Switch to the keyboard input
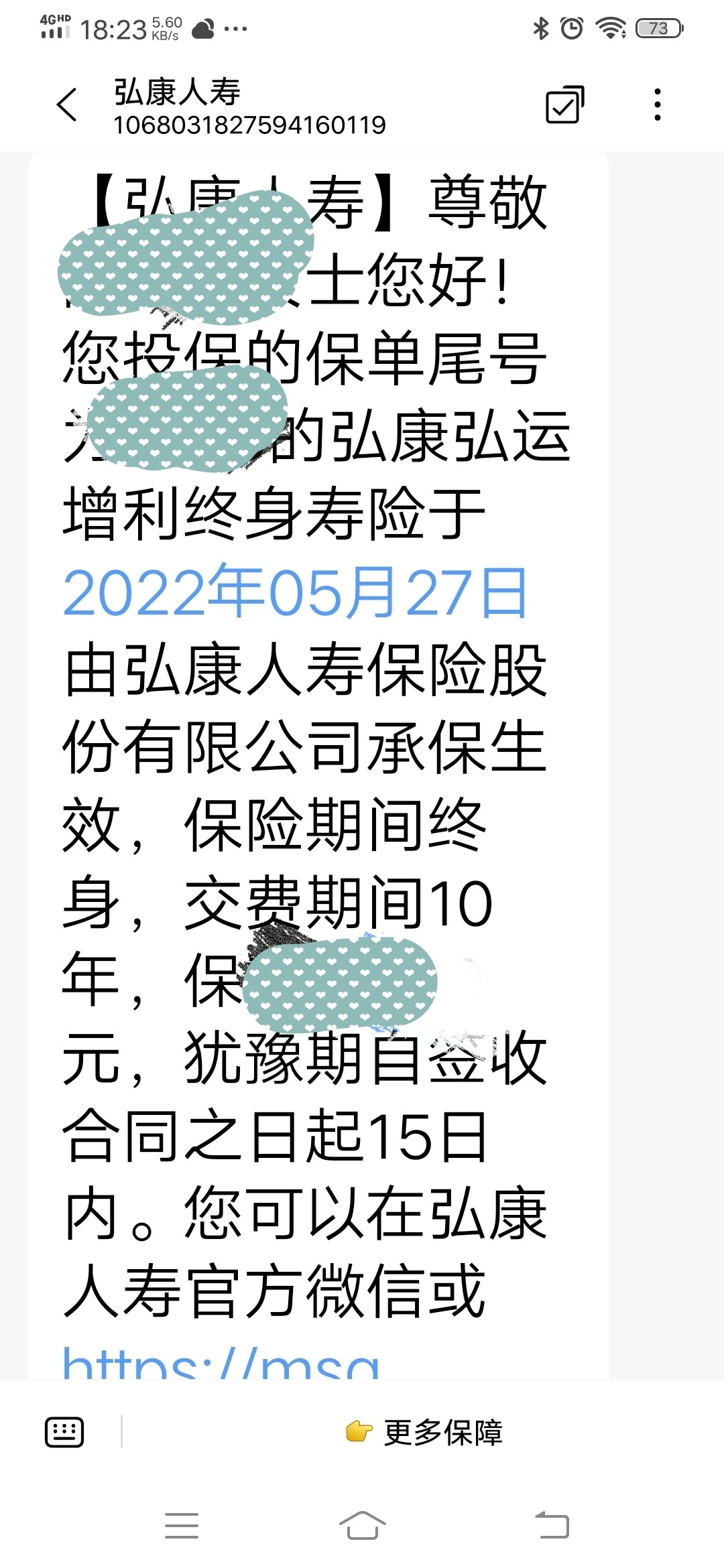 64,1433
